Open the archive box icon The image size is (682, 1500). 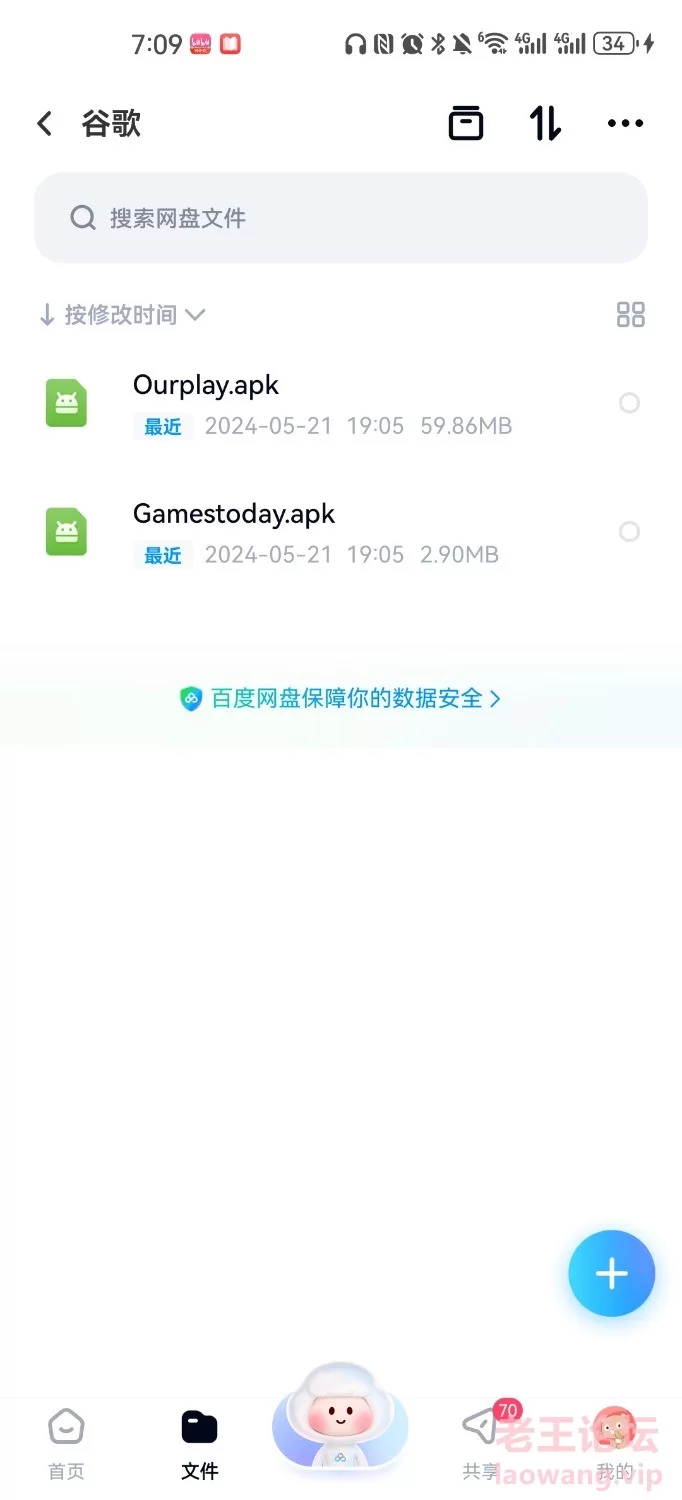click(465, 124)
